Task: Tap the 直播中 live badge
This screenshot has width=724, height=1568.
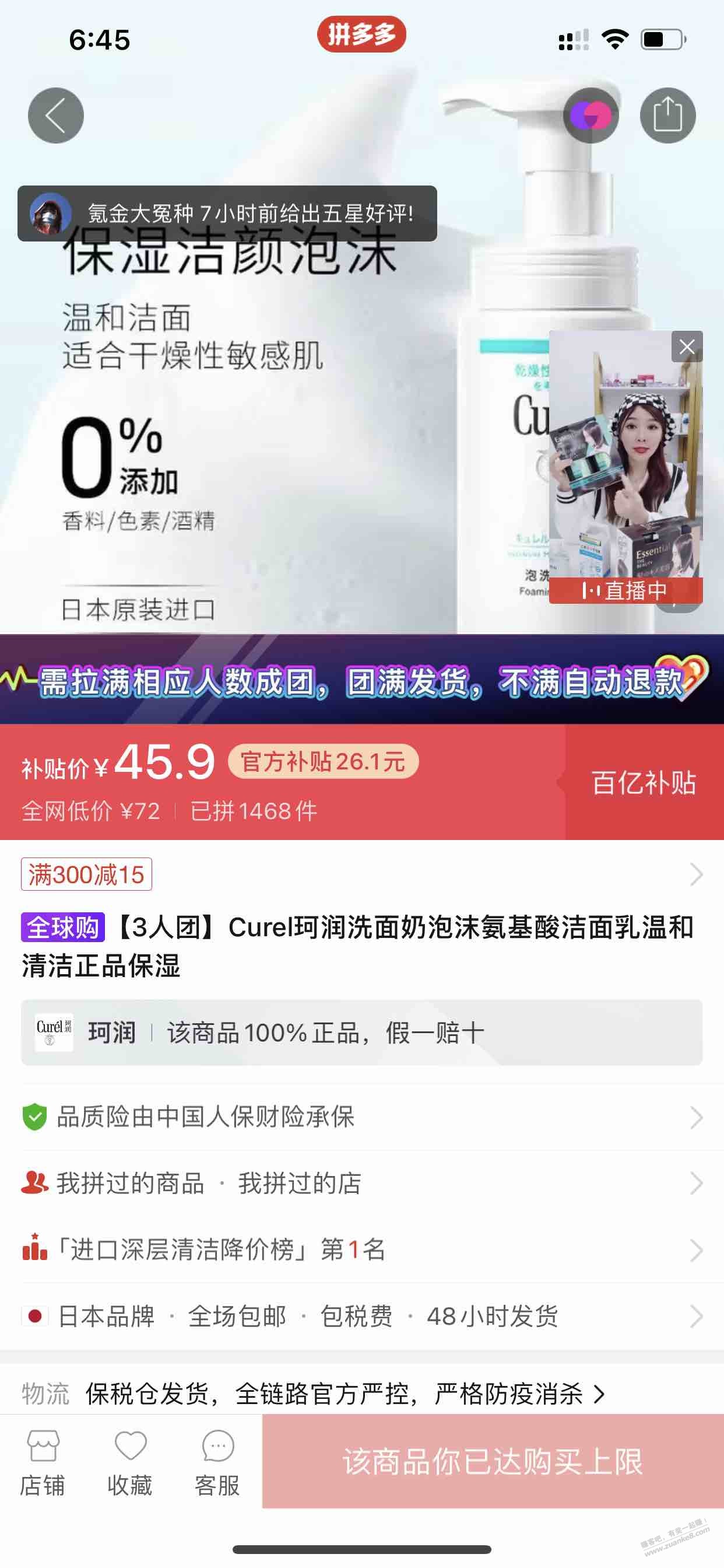Action: [x=632, y=590]
